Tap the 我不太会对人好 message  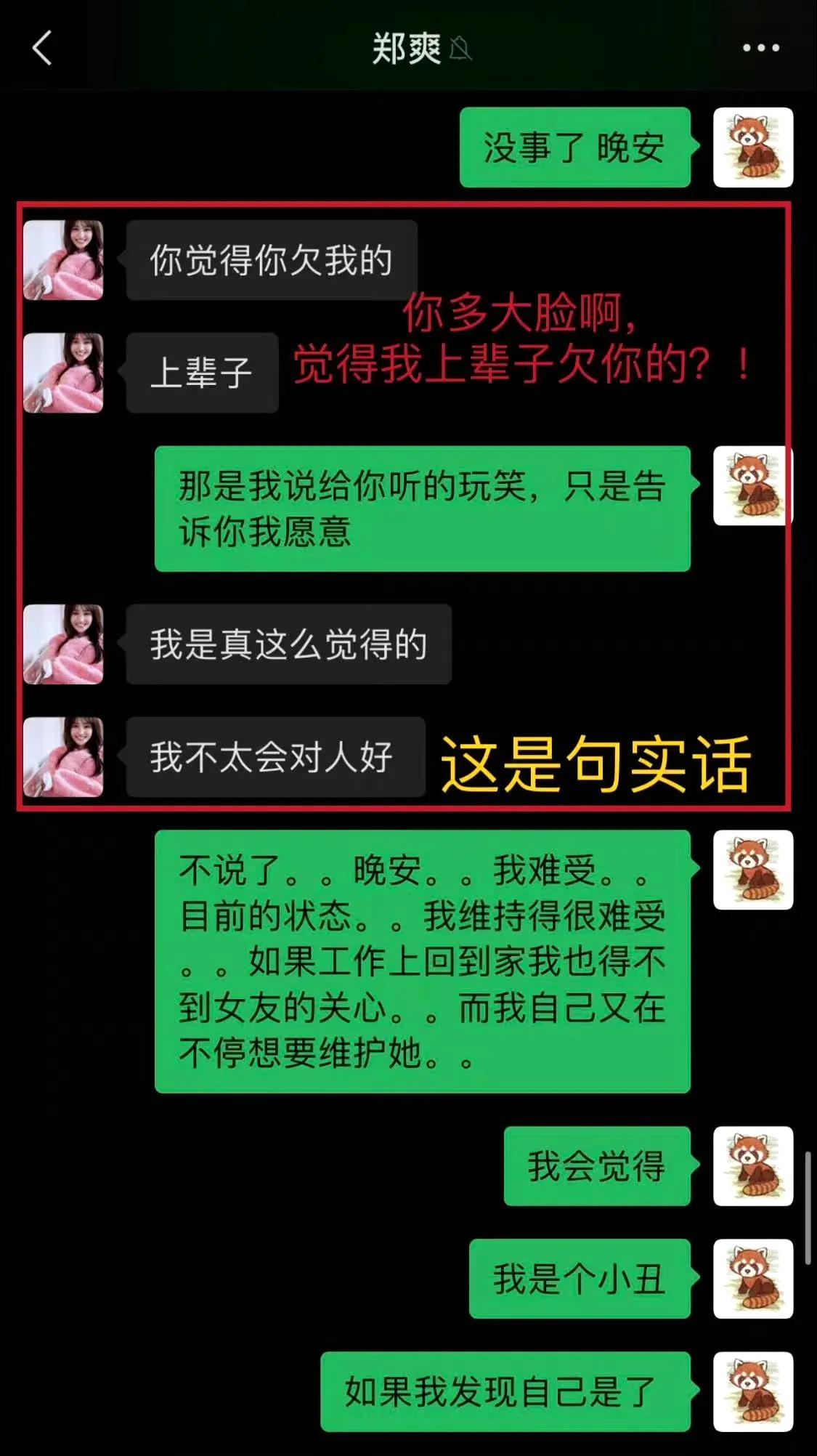(275, 756)
